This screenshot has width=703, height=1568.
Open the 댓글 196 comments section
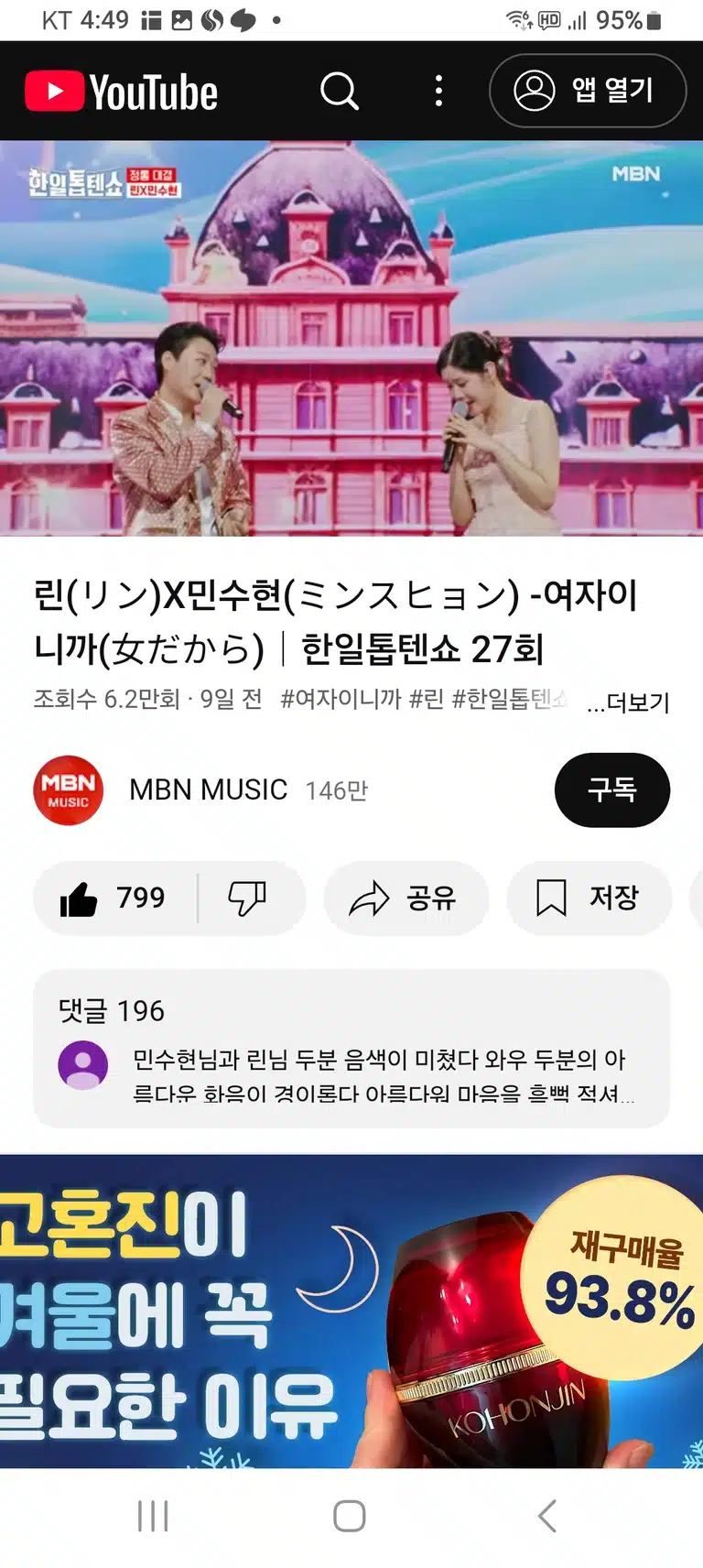coord(351,1048)
